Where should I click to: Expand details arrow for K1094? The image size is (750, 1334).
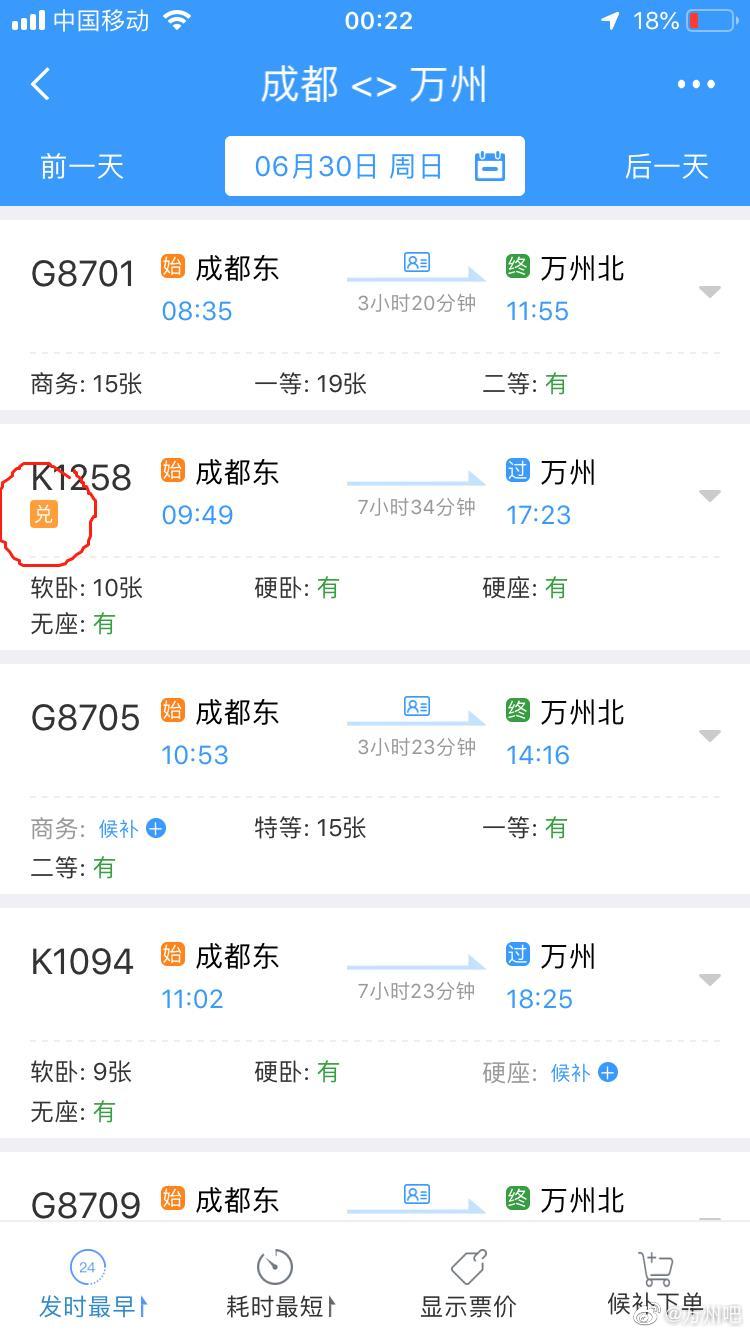click(x=709, y=980)
